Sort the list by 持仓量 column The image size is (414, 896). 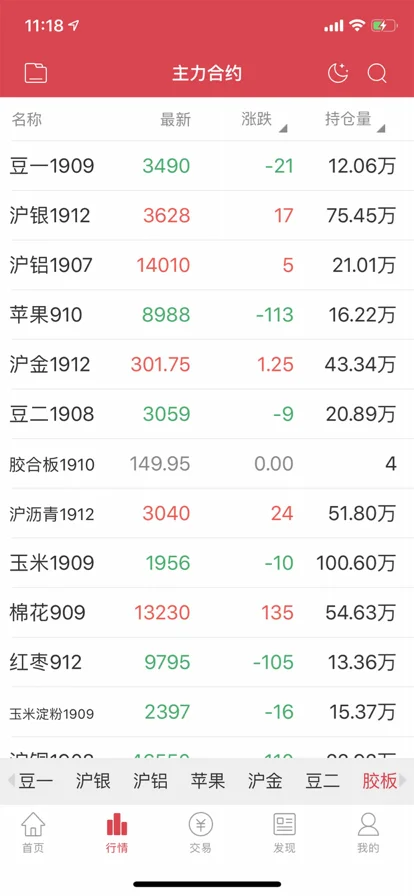355,119
